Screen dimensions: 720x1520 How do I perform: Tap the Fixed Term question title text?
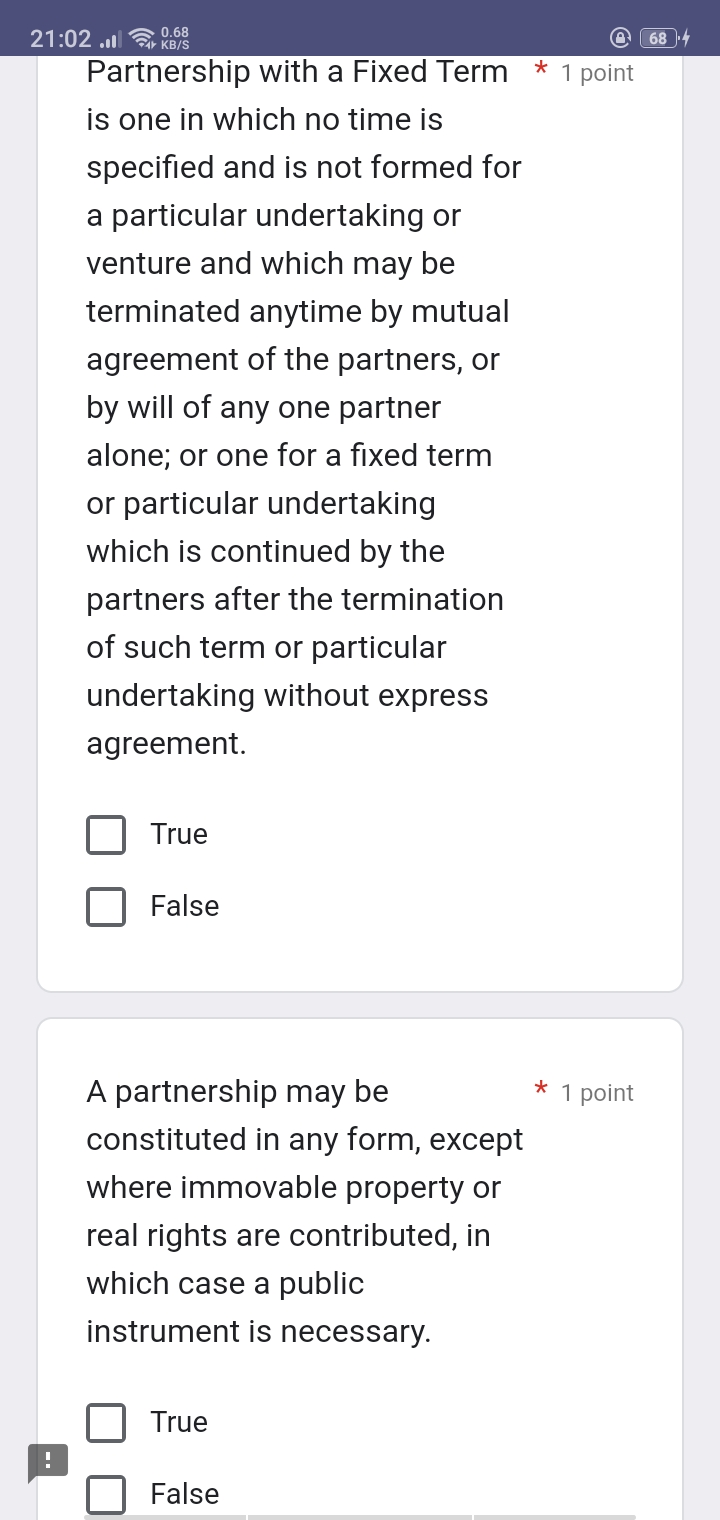(x=297, y=71)
